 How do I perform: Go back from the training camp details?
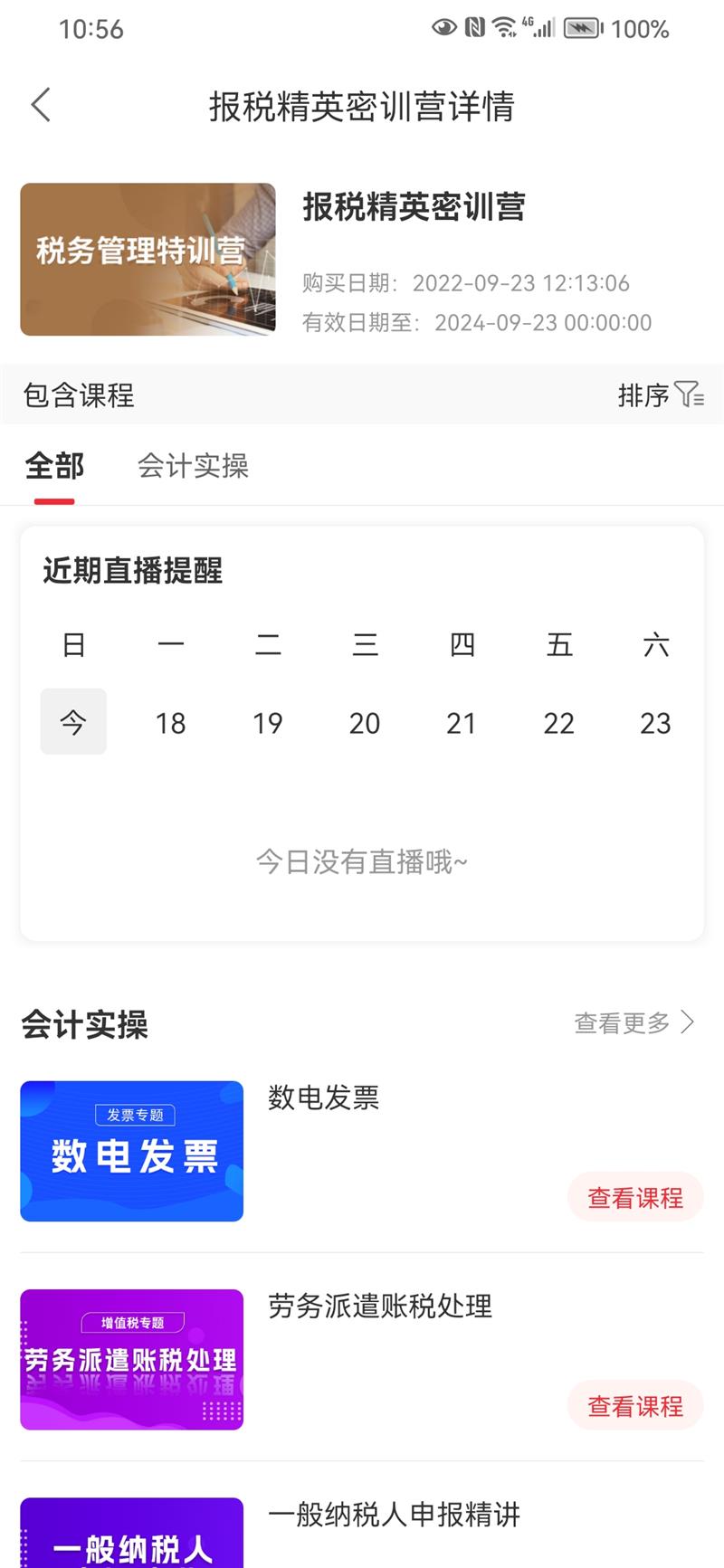(41, 105)
